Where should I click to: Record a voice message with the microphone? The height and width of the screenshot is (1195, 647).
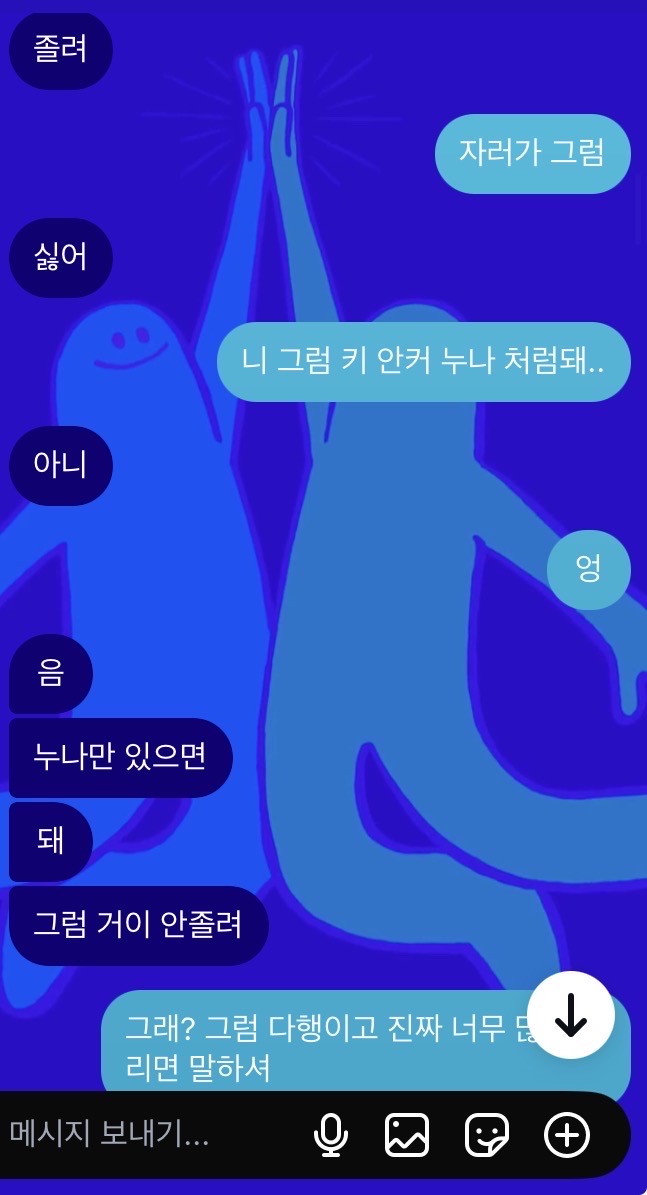pos(331,1135)
